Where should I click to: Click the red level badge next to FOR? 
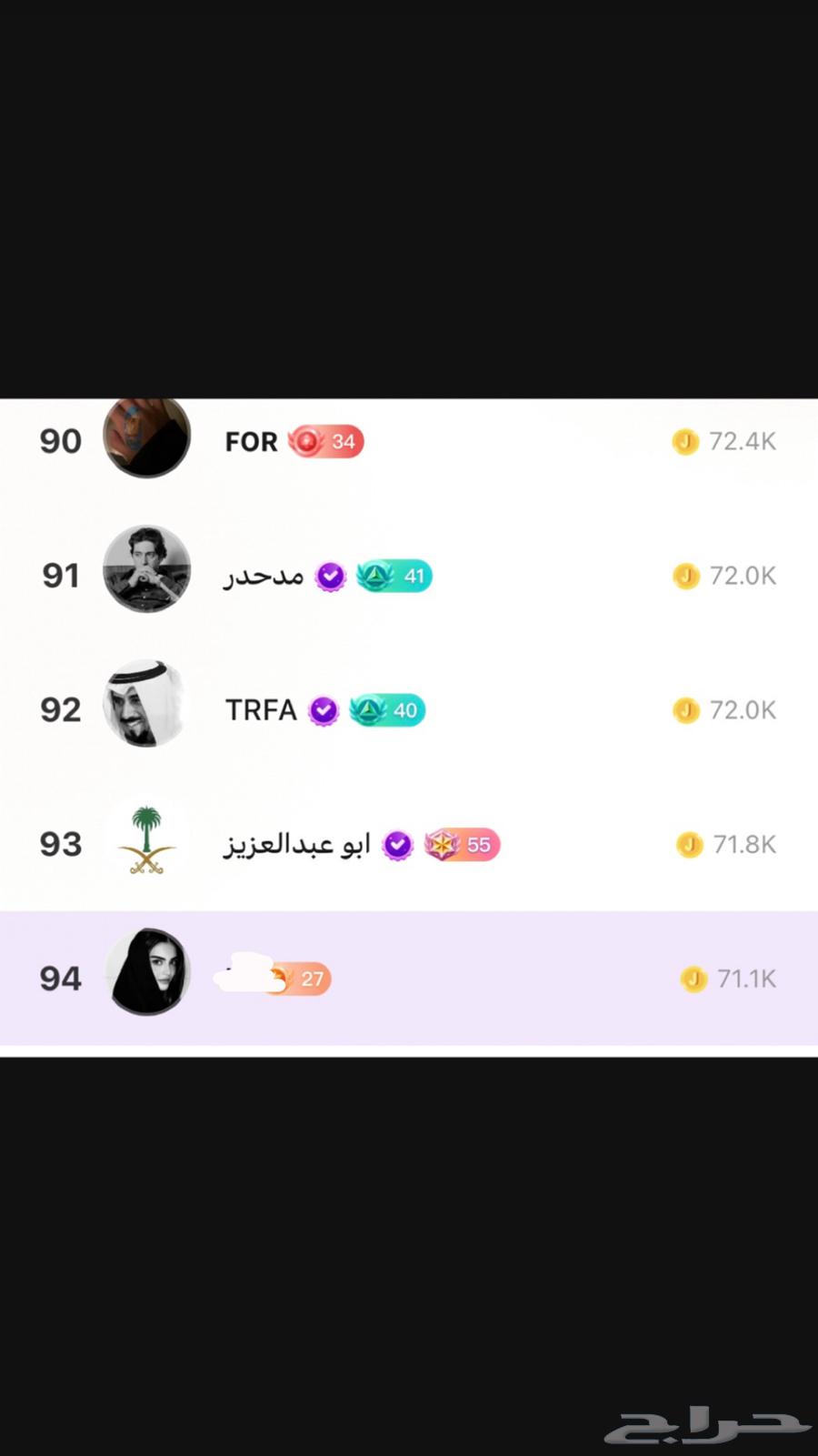click(324, 441)
